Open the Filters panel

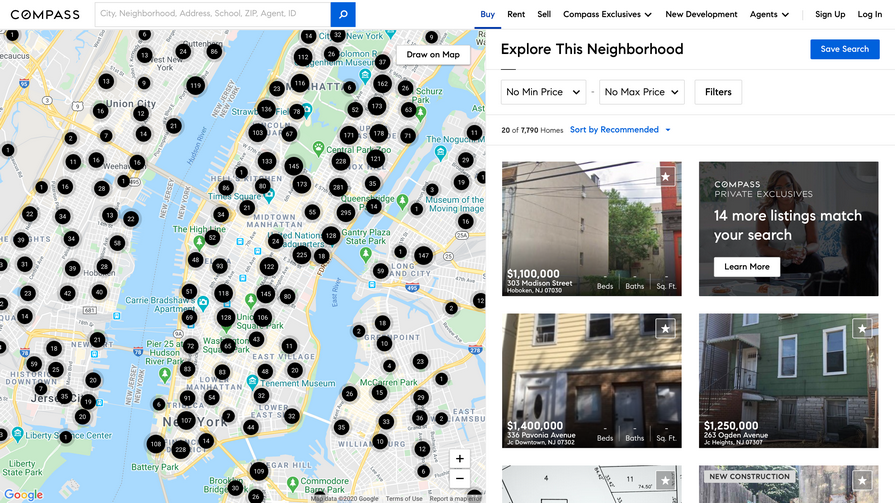pyautogui.click(x=718, y=92)
